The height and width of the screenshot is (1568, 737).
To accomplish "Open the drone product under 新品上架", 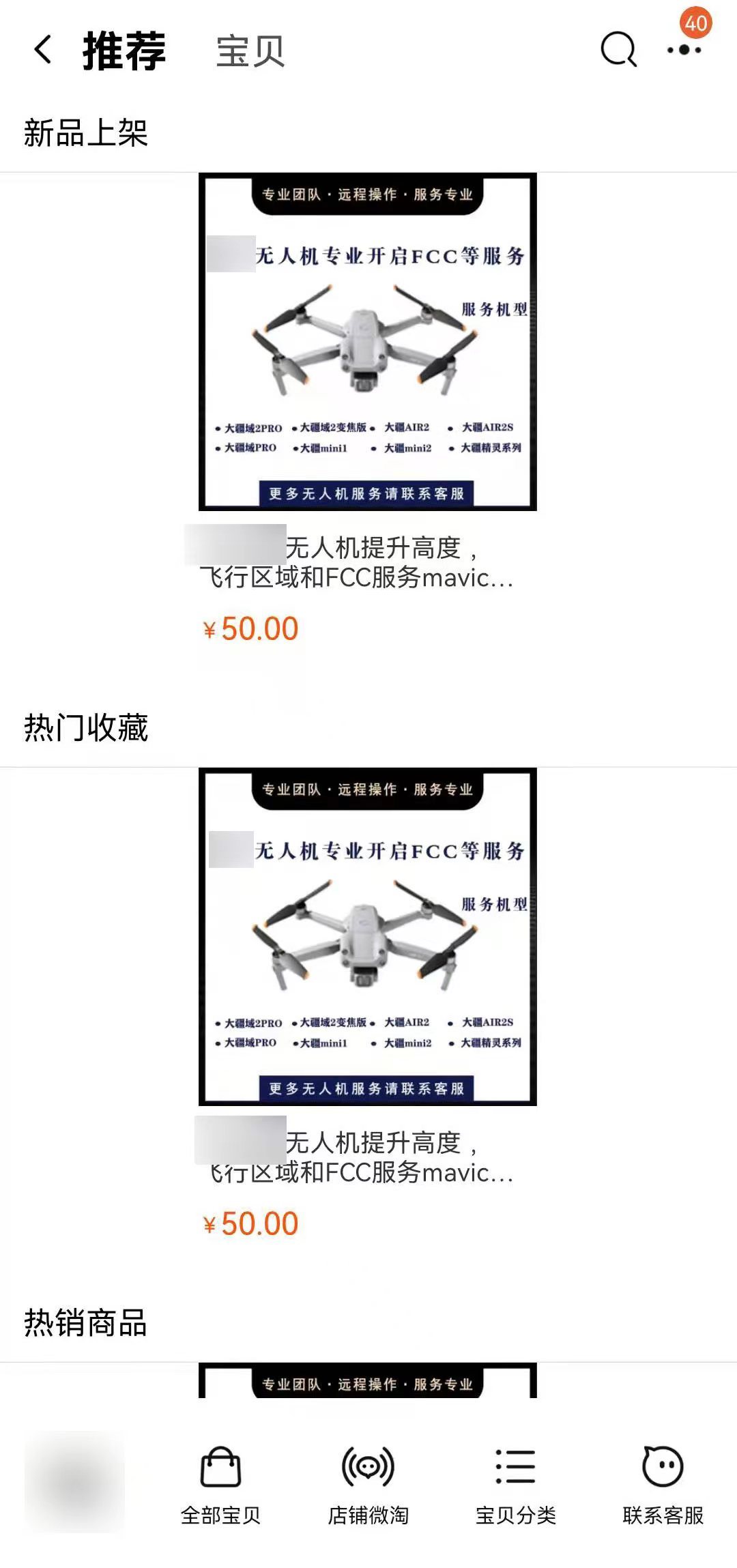I will (367, 342).
